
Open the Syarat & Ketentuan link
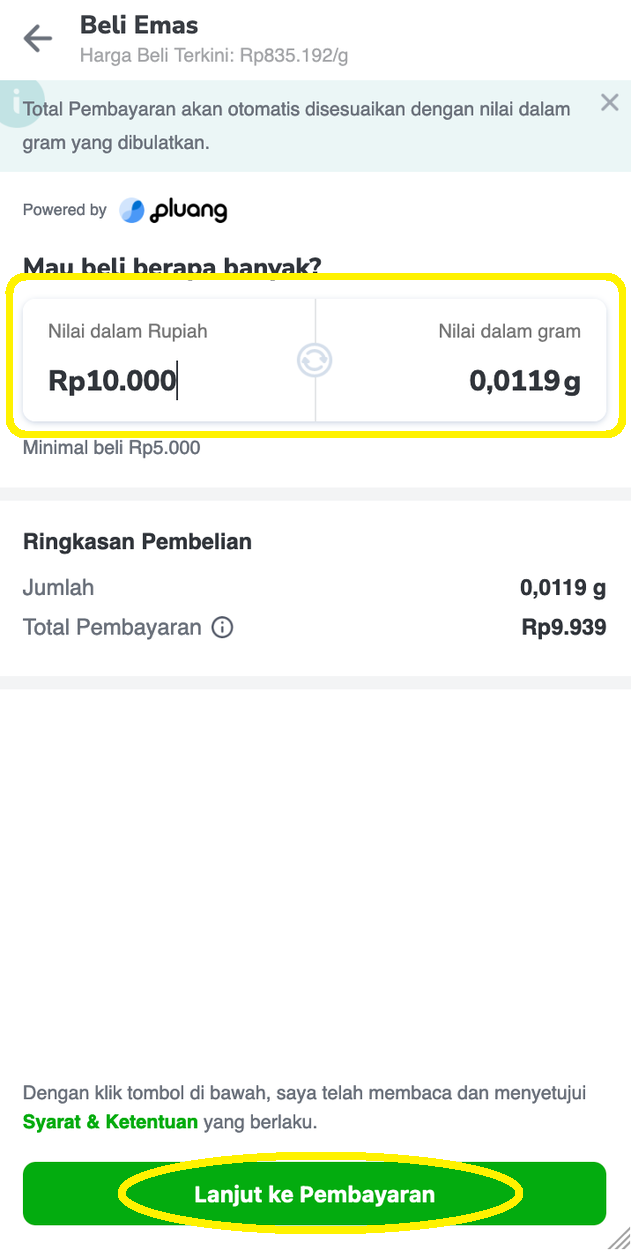click(x=110, y=1122)
